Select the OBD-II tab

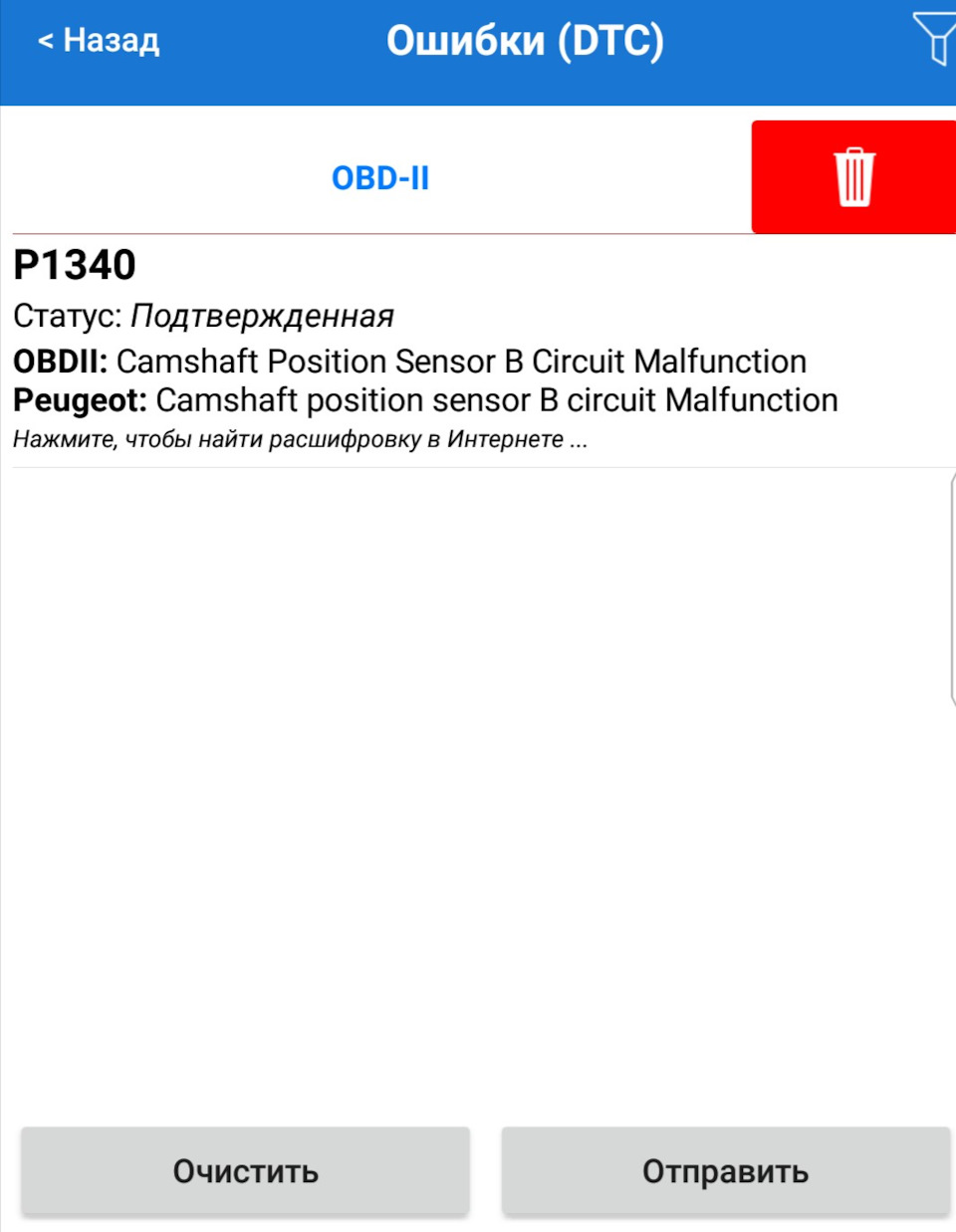[x=379, y=178]
